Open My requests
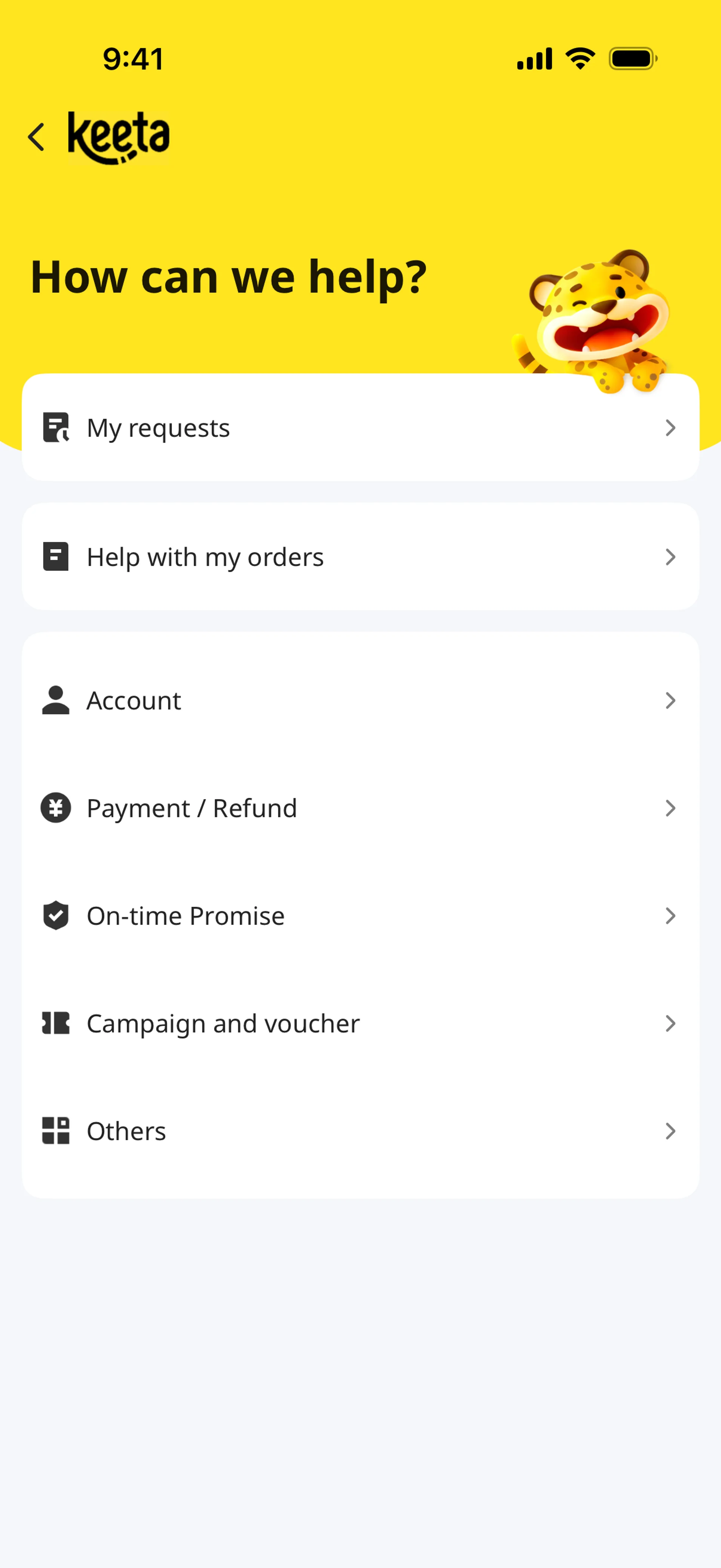Image resolution: width=721 pixels, height=1568 pixels. click(x=360, y=427)
